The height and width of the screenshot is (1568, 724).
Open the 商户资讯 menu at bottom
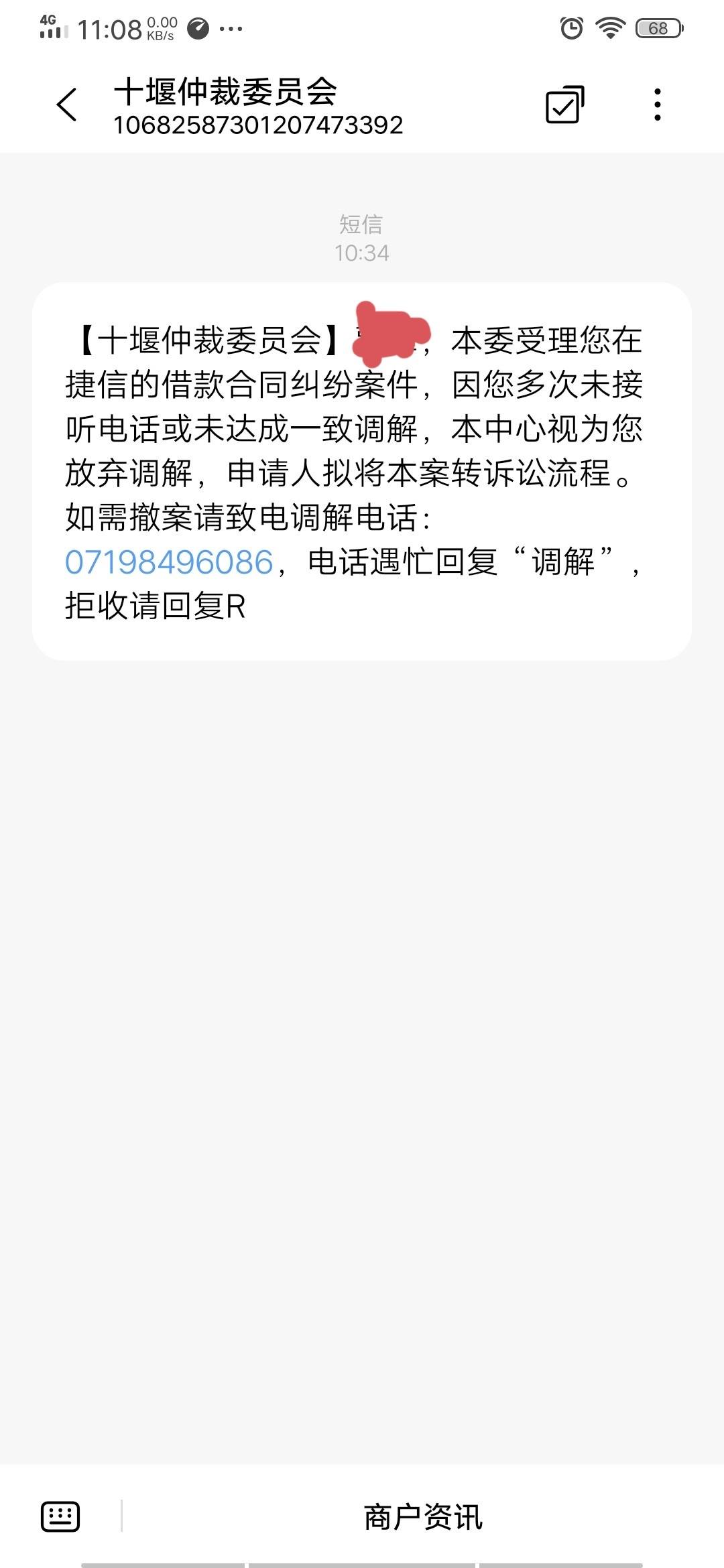[x=422, y=1517]
